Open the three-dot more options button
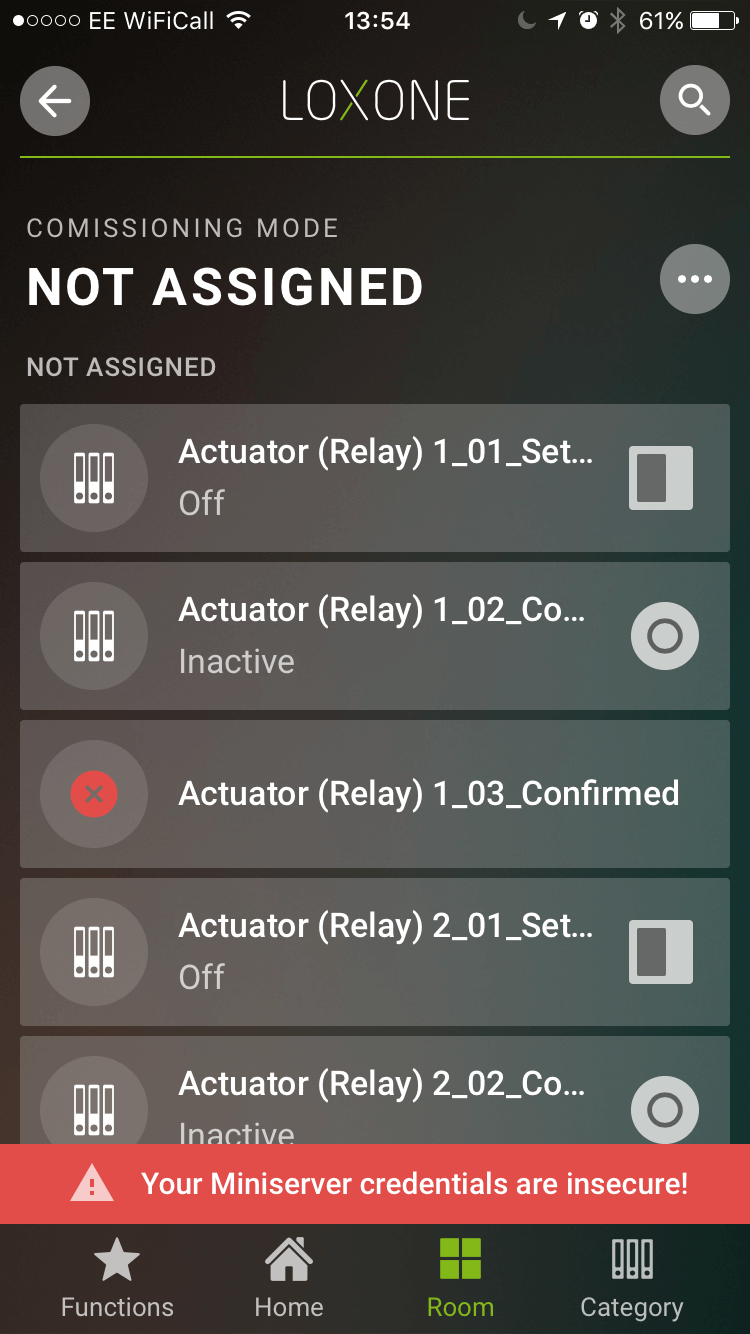The width and height of the screenshot is (750, 1334). [x=694, y=279]
